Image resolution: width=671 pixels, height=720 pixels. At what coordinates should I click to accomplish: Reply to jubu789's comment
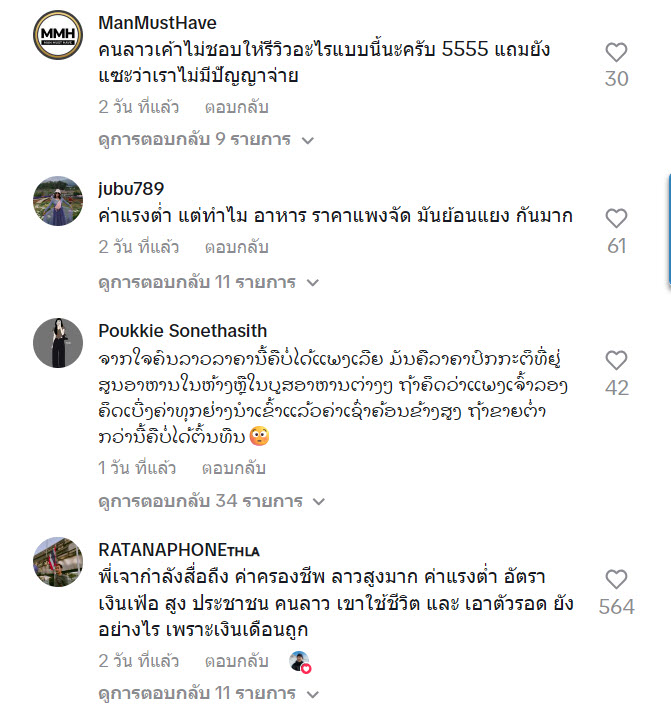point(237,246)
